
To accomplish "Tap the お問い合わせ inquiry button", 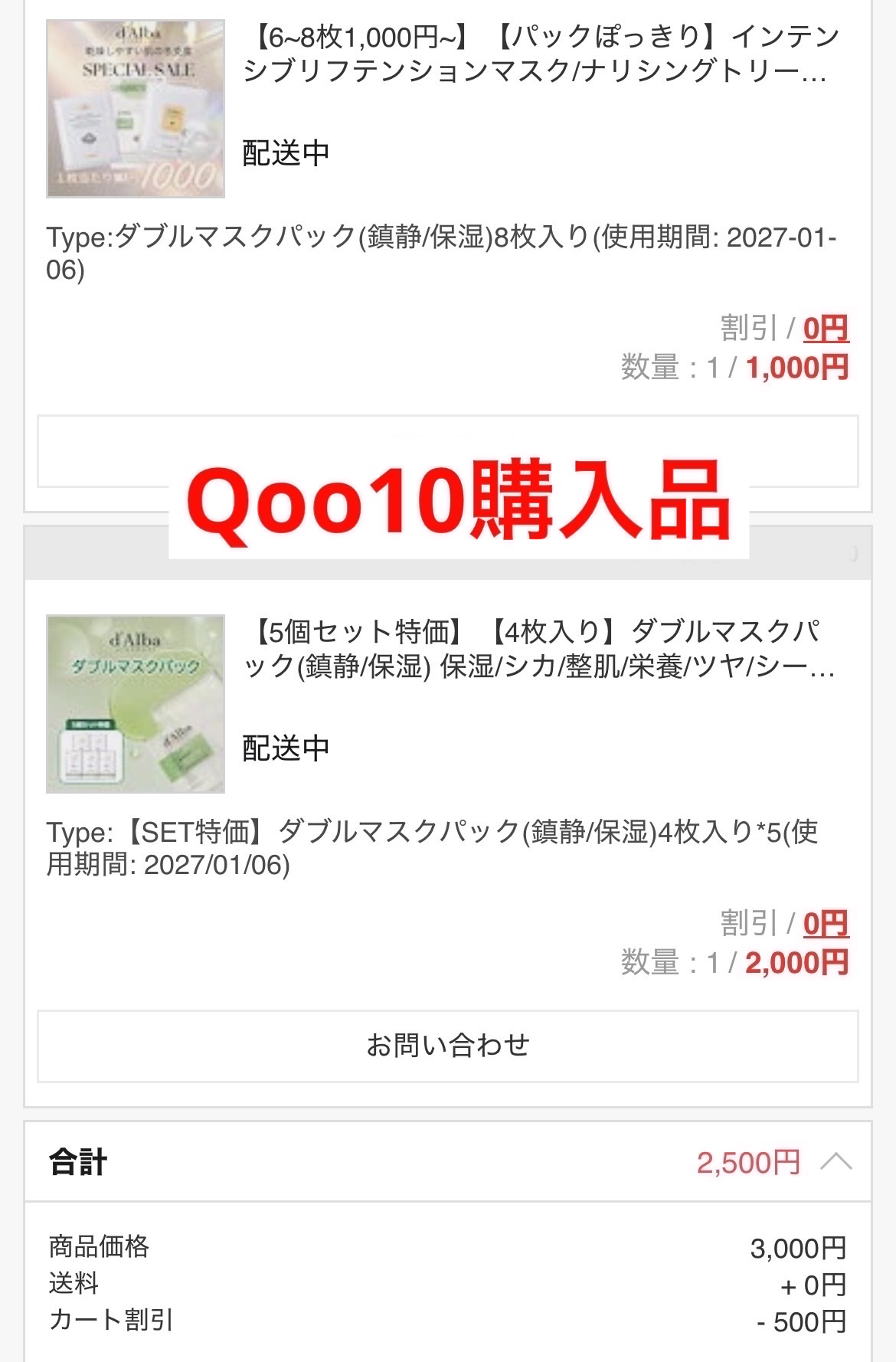I will point(448,1043).
